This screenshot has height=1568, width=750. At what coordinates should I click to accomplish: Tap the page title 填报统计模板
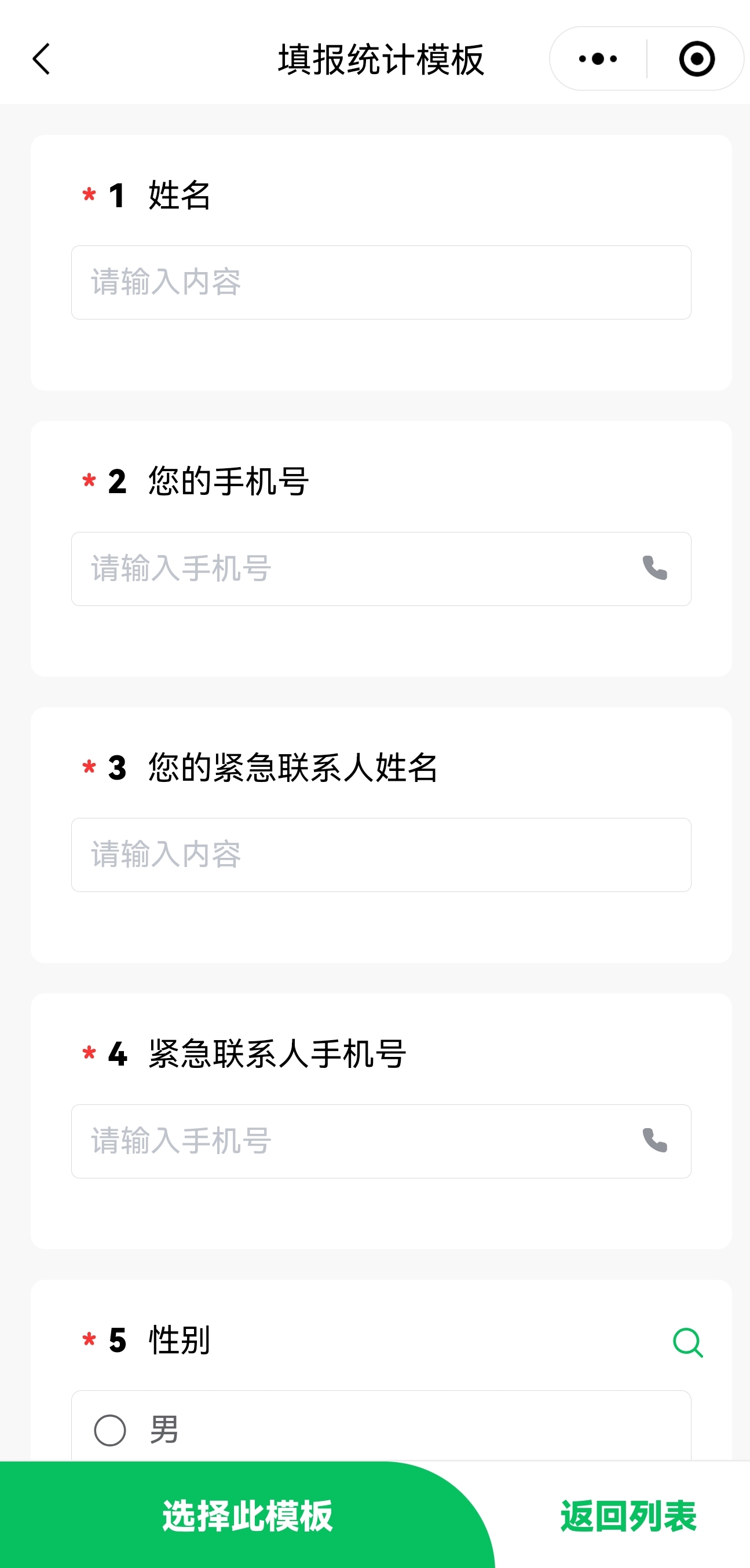pos(380,59)
